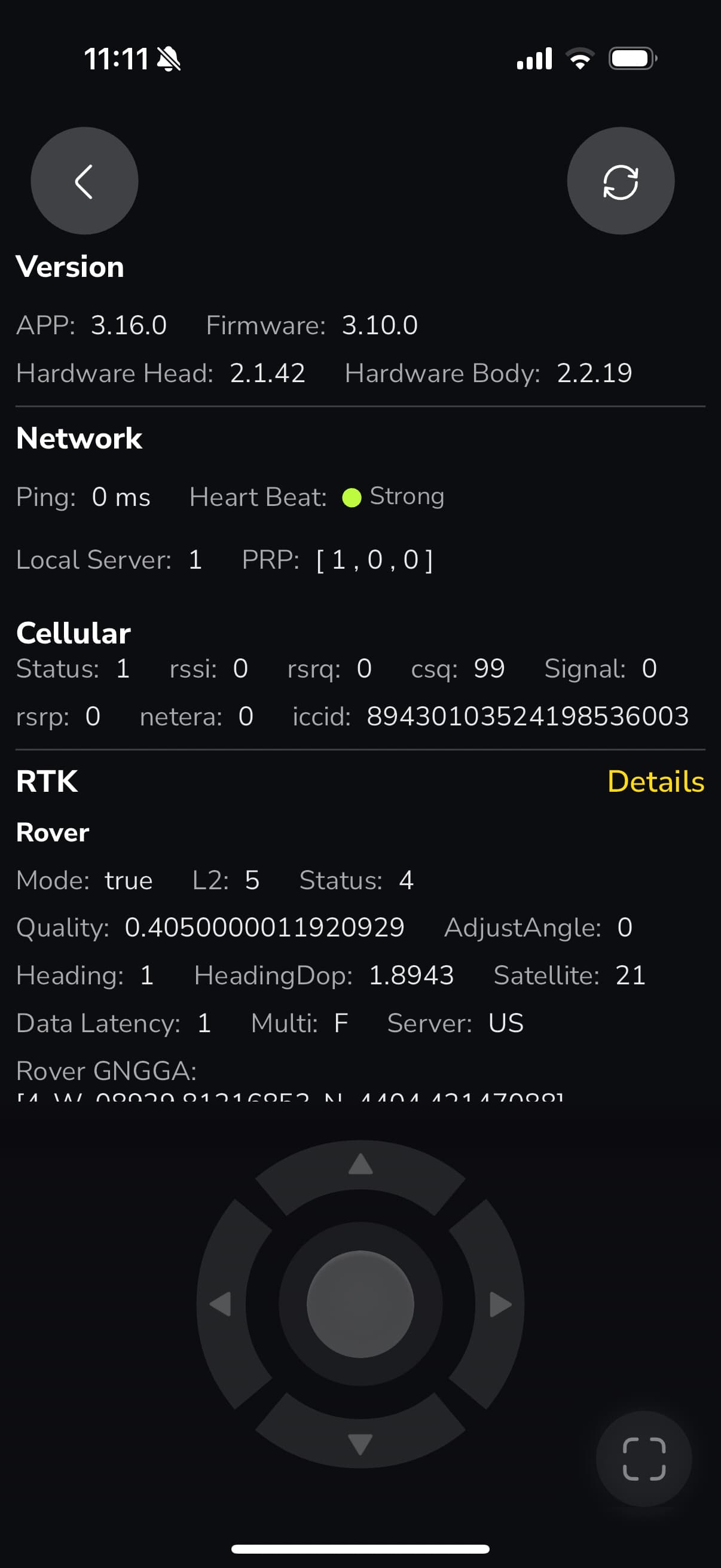721x1568 pixels.
Task: Tap the down arrow on the joystick
Action: [x=360, y=1444]
